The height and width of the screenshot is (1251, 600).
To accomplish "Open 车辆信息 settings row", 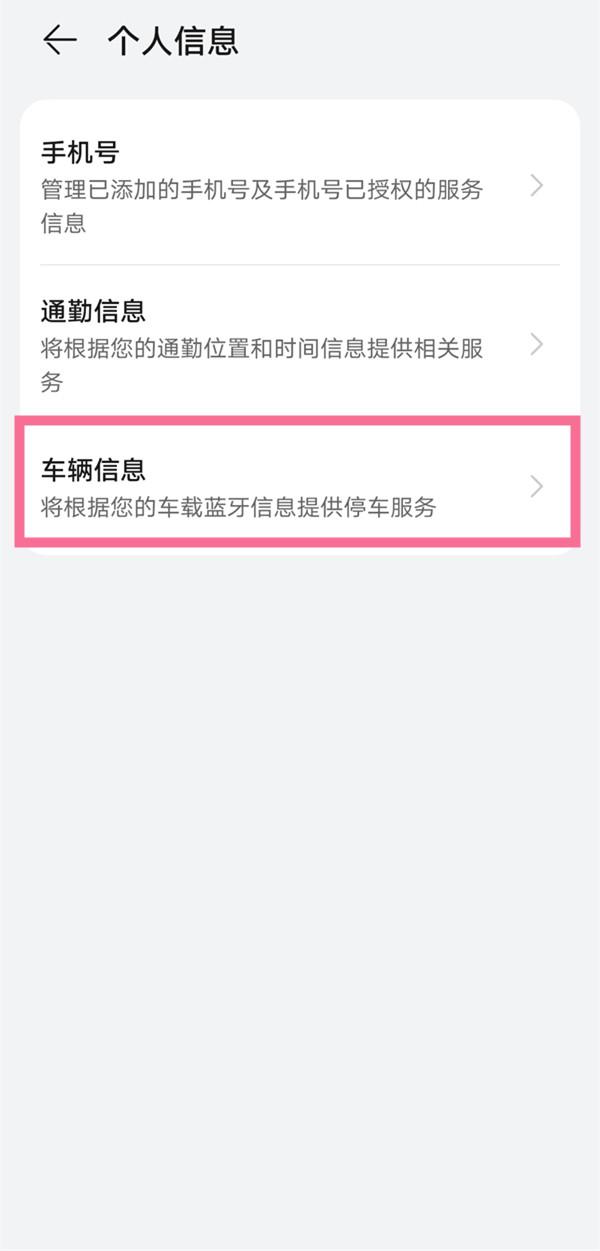I will click(x=298, y=486).
